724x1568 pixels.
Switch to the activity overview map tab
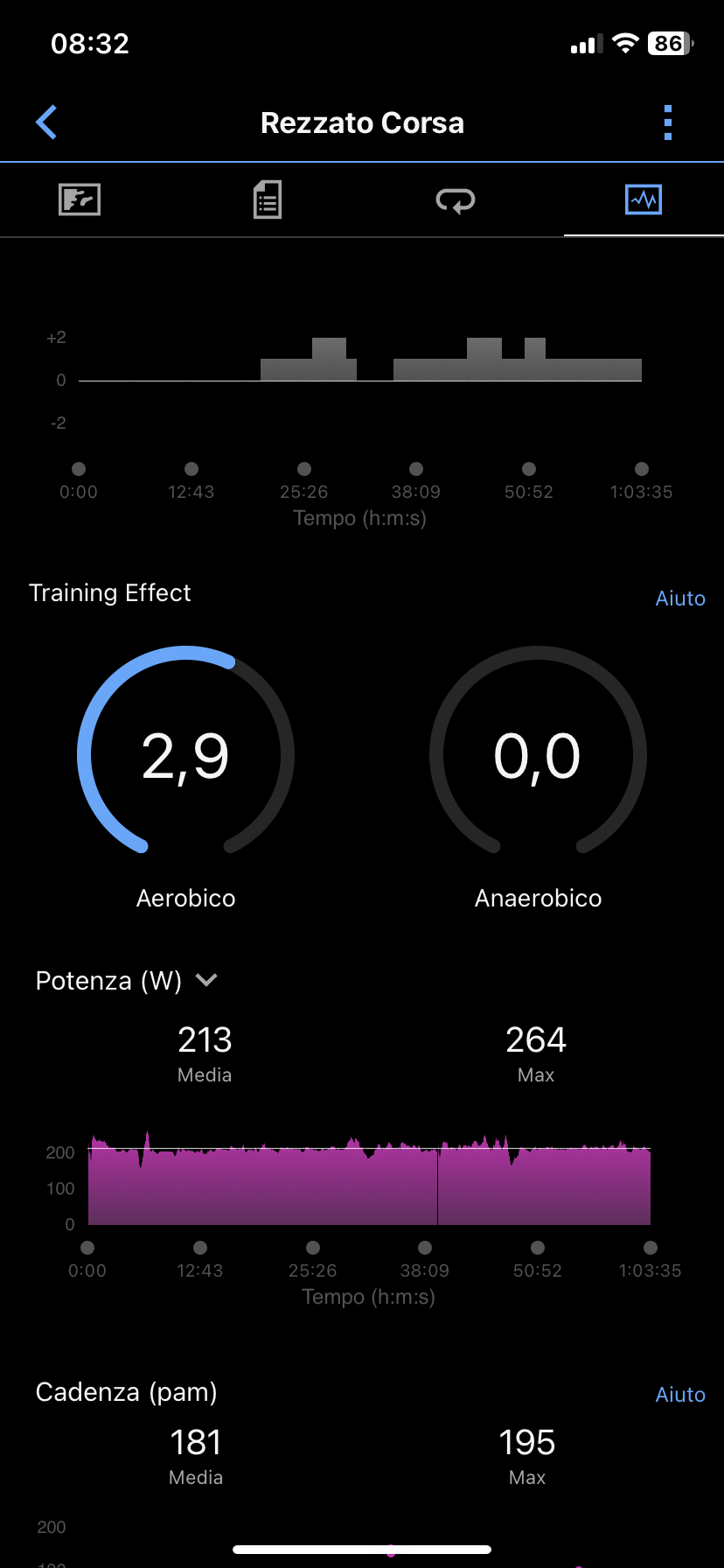click(x=80, y=199)
